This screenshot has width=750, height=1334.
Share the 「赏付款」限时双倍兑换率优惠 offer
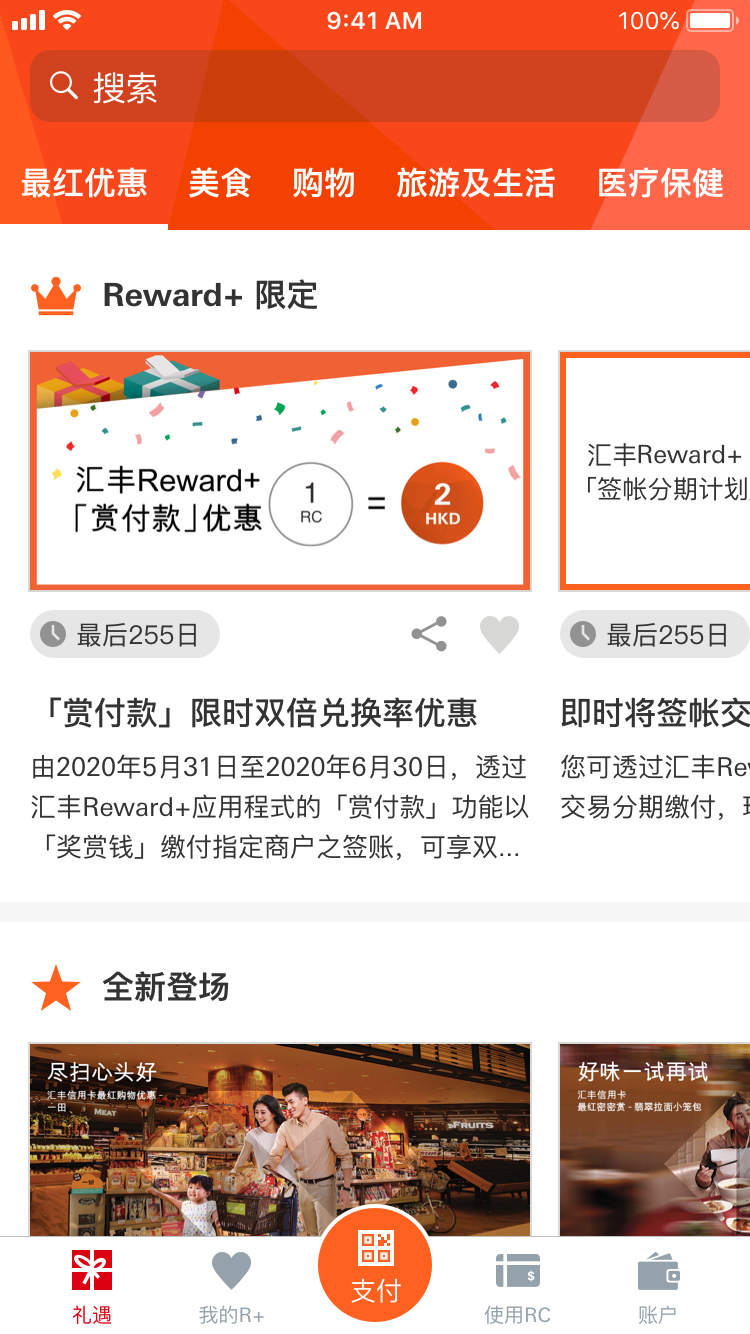pyautogui.click(x=429, y=635)
